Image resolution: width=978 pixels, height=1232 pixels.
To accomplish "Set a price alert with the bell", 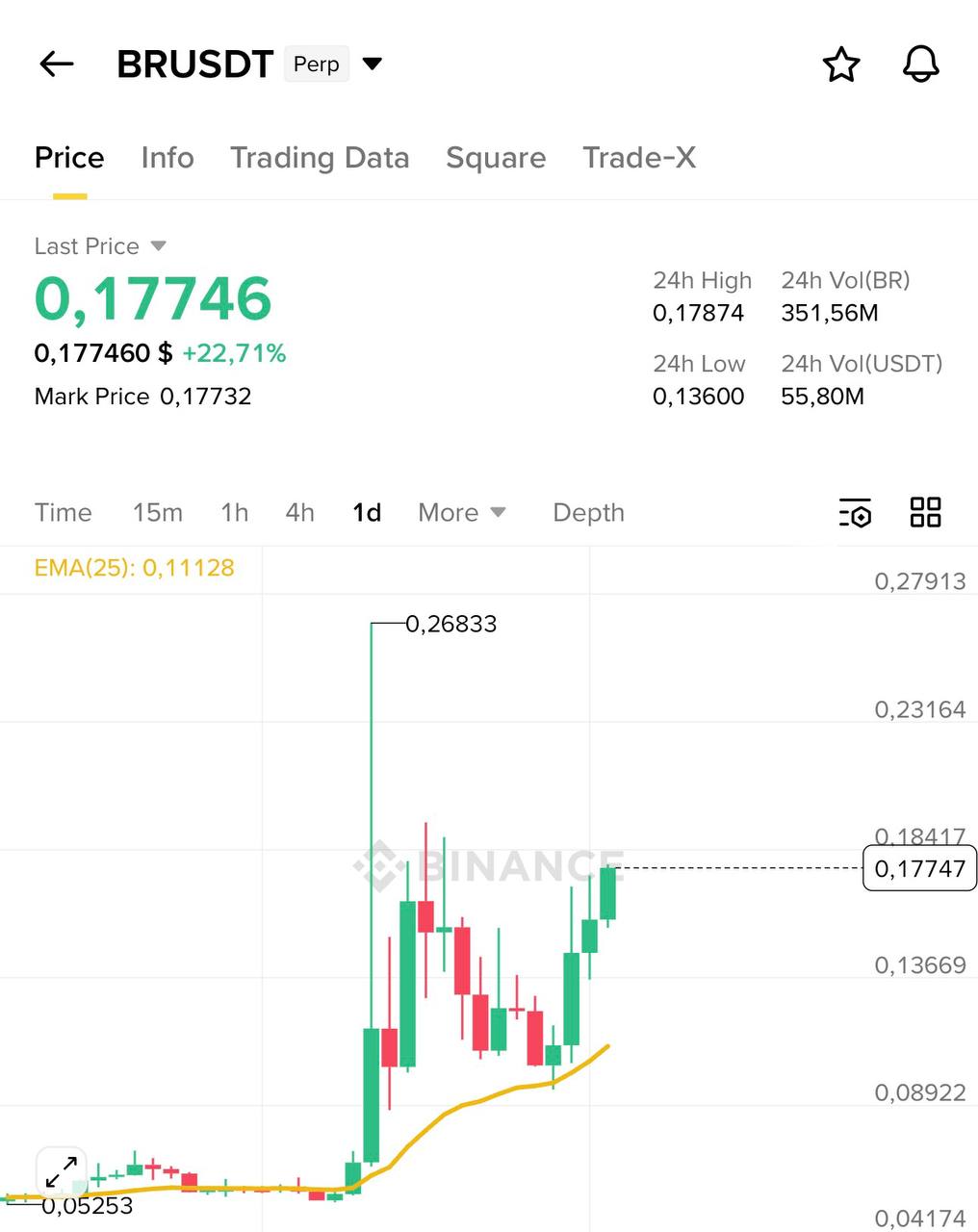I will [920, 64].
